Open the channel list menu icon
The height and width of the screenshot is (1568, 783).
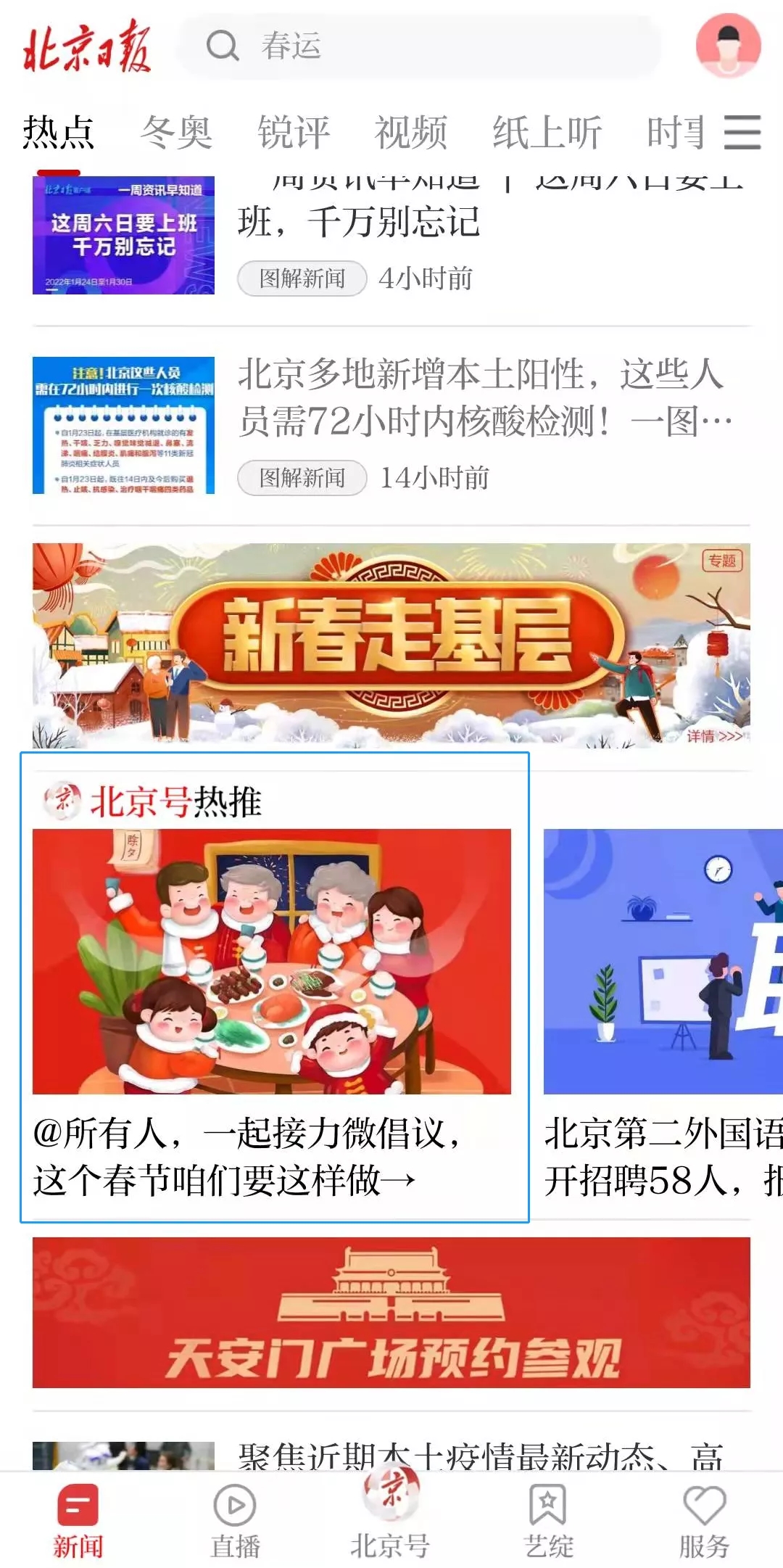coord(742,133)
